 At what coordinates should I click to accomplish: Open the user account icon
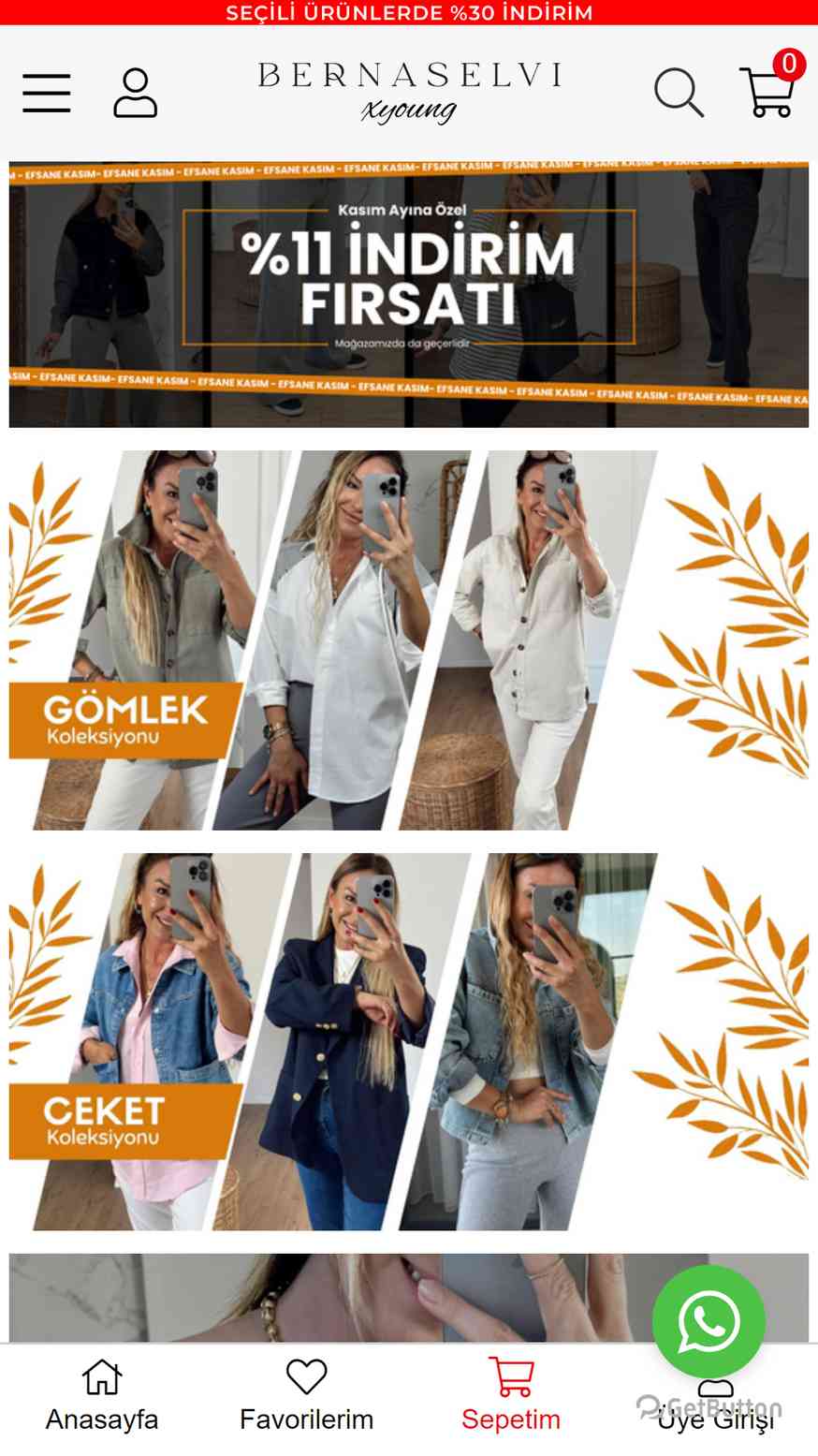coord(136,93)
